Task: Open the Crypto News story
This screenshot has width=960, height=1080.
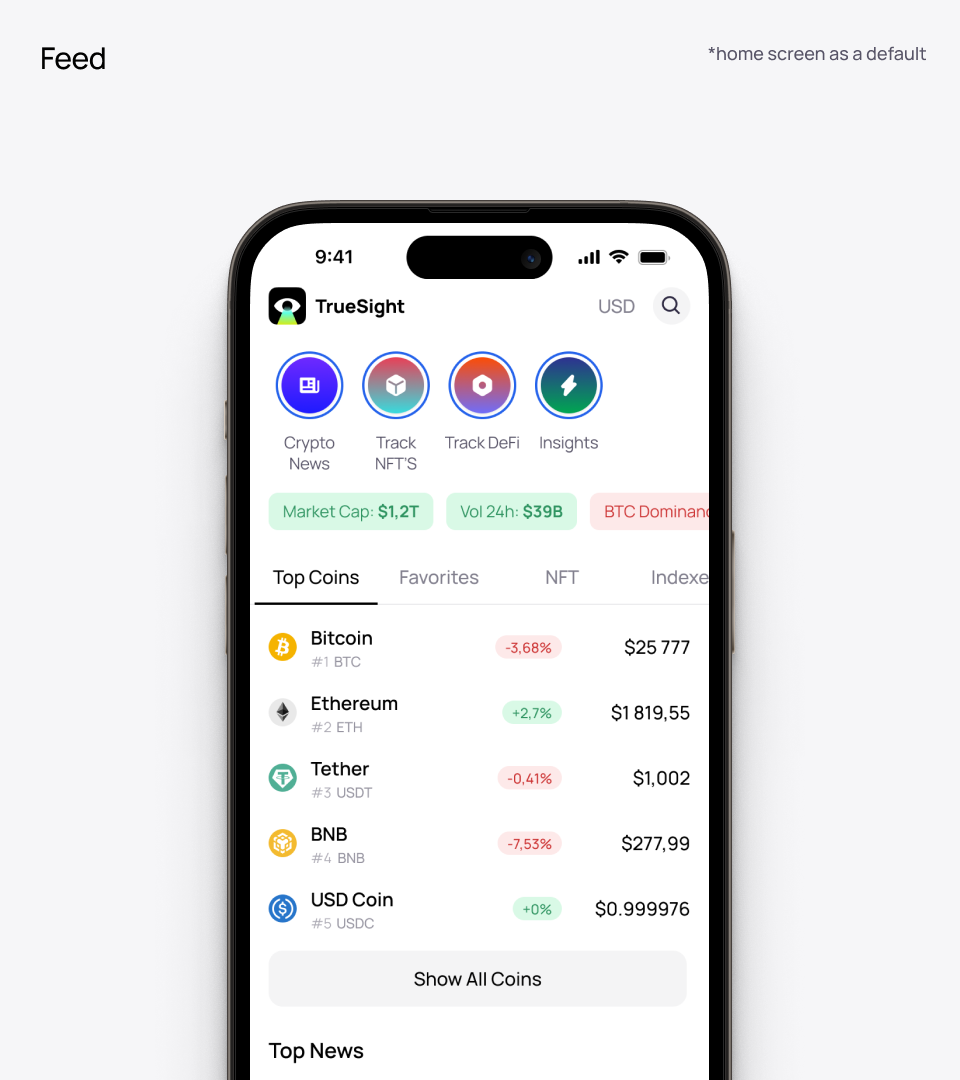Action: point(309,386)
